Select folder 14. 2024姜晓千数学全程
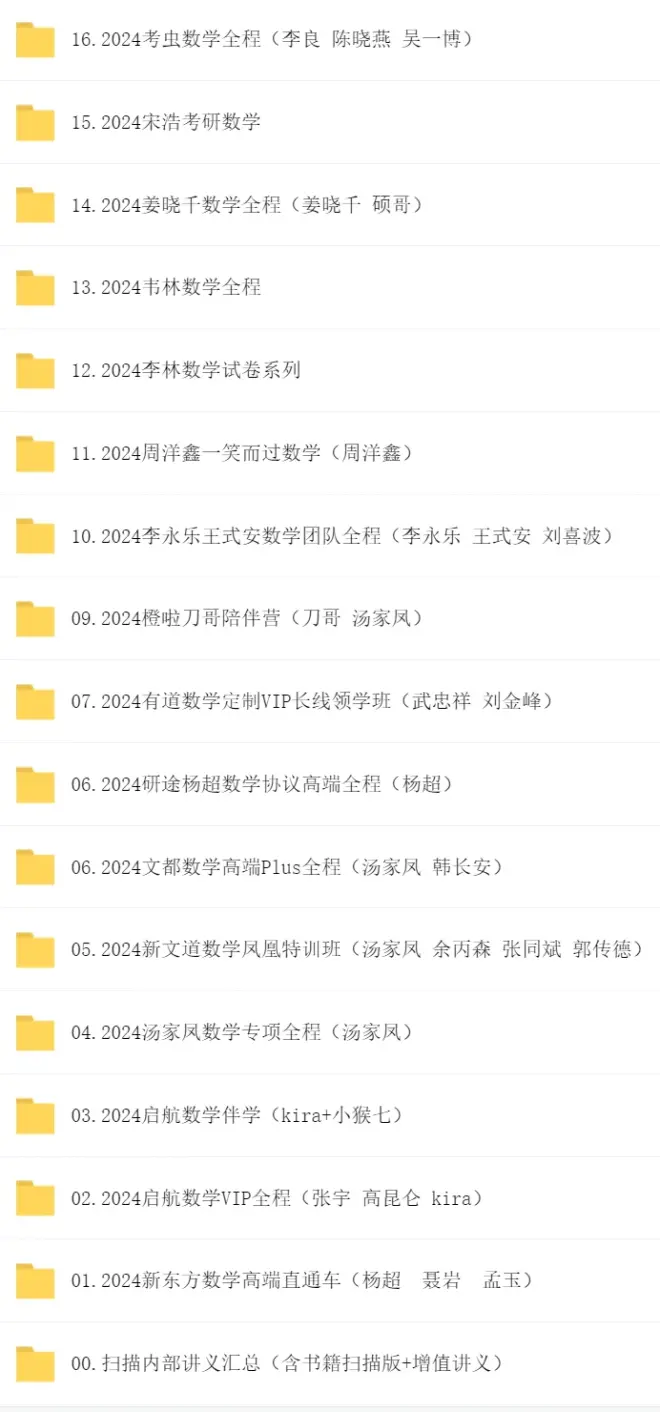Screen dimensions: 660x1412 247,205
